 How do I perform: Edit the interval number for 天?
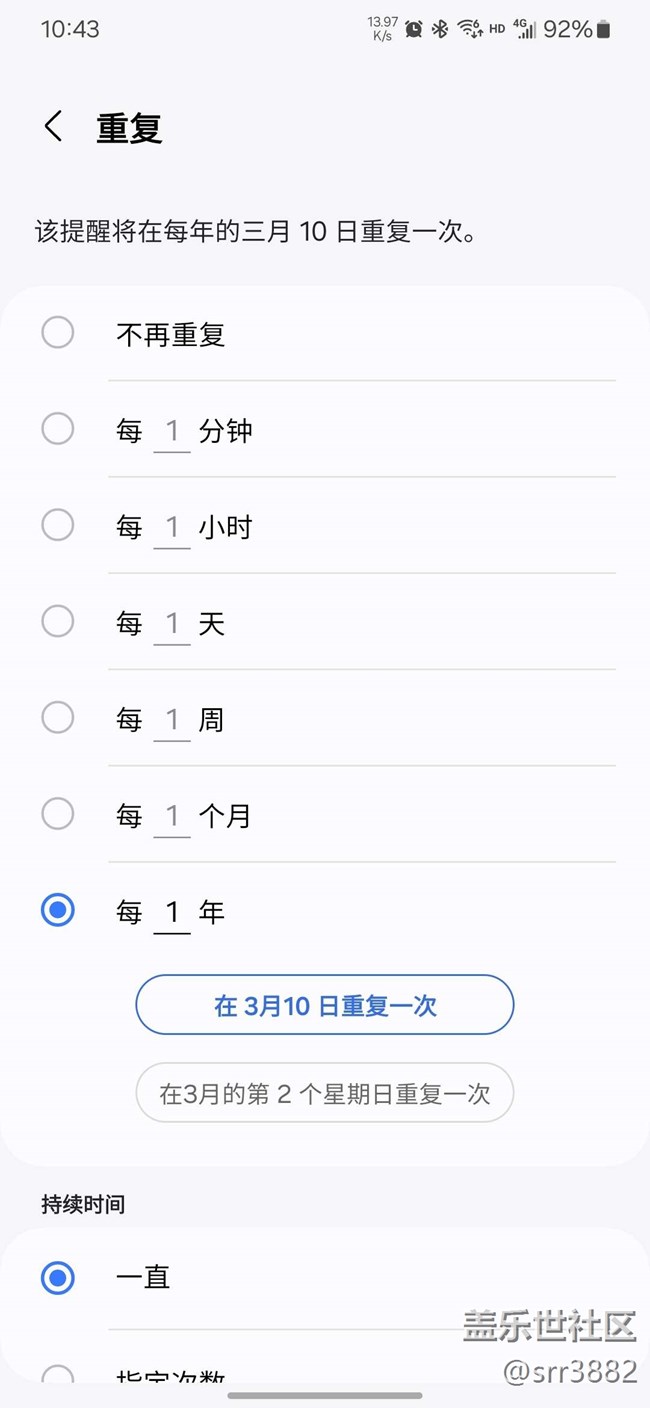click(x=172, y=623)
